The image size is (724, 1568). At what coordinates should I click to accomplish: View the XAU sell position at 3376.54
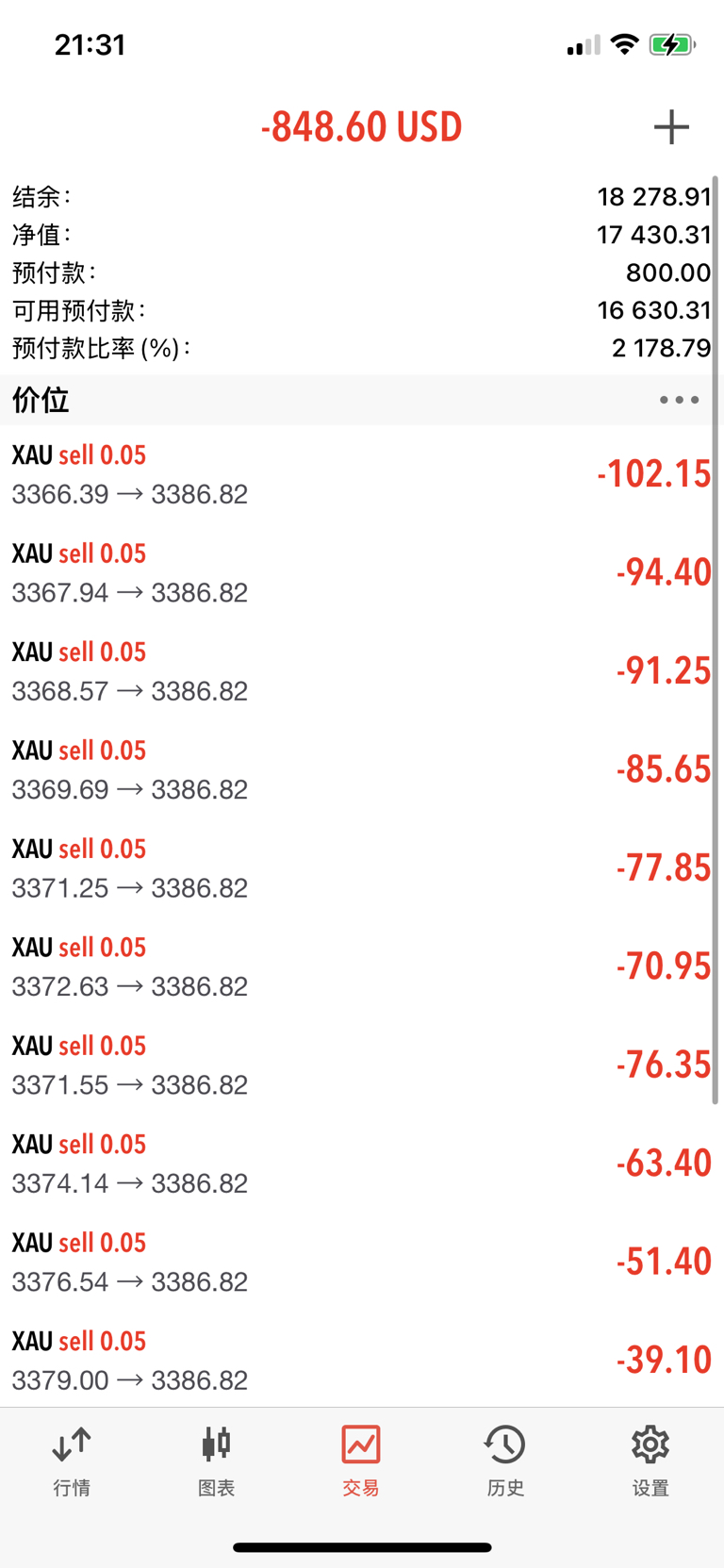362,1263
